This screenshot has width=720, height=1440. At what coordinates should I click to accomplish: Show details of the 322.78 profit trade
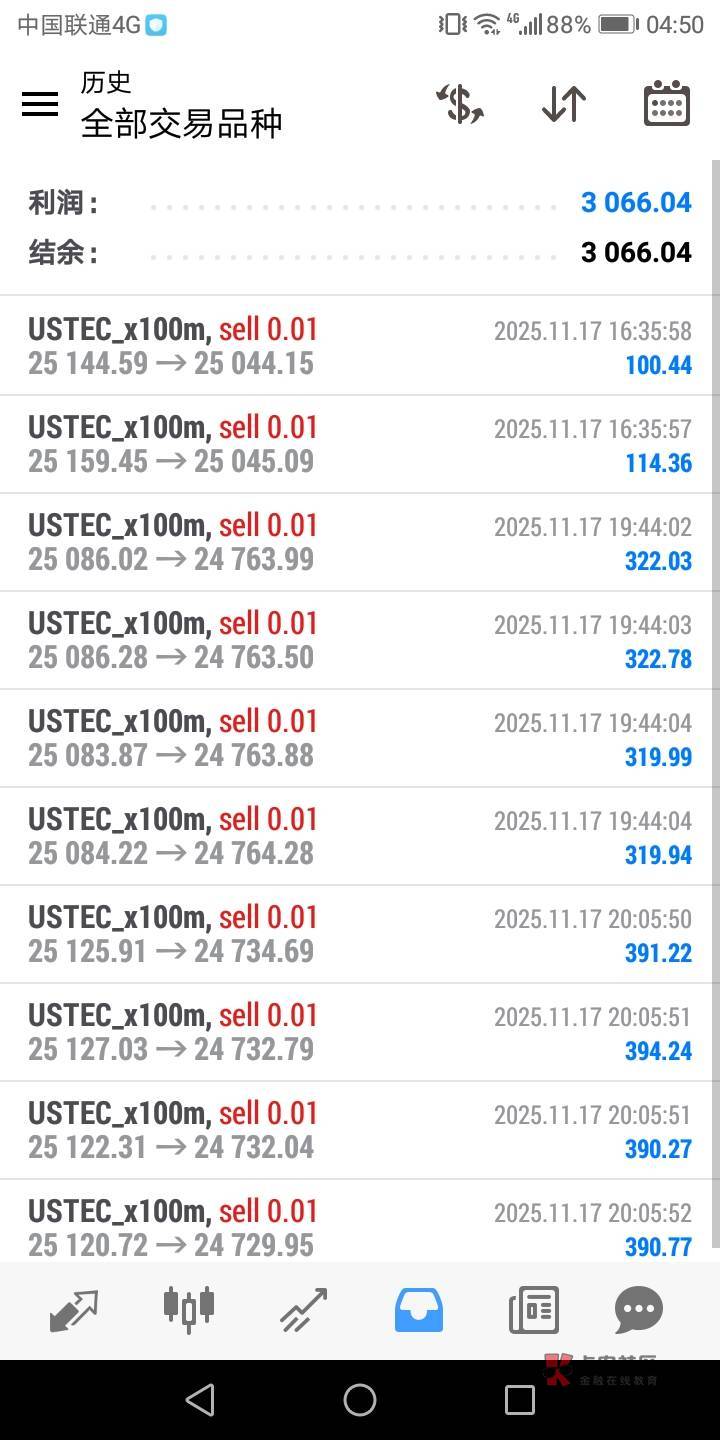tap(360, 640)
